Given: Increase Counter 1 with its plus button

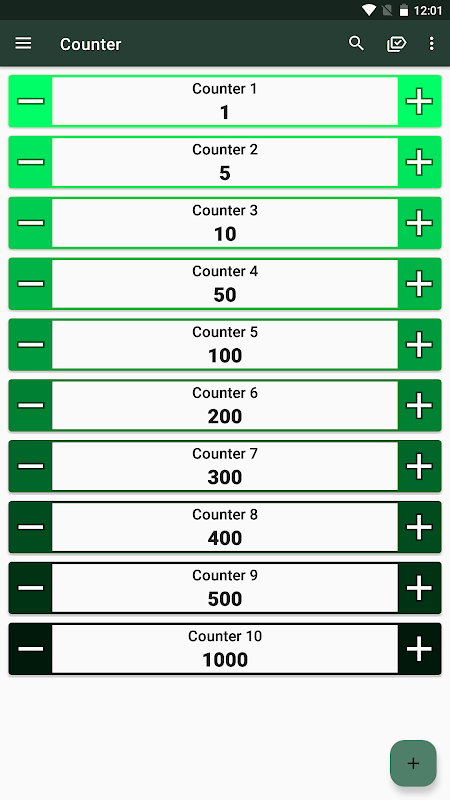Looking at the screenshot, I should 419,101.
